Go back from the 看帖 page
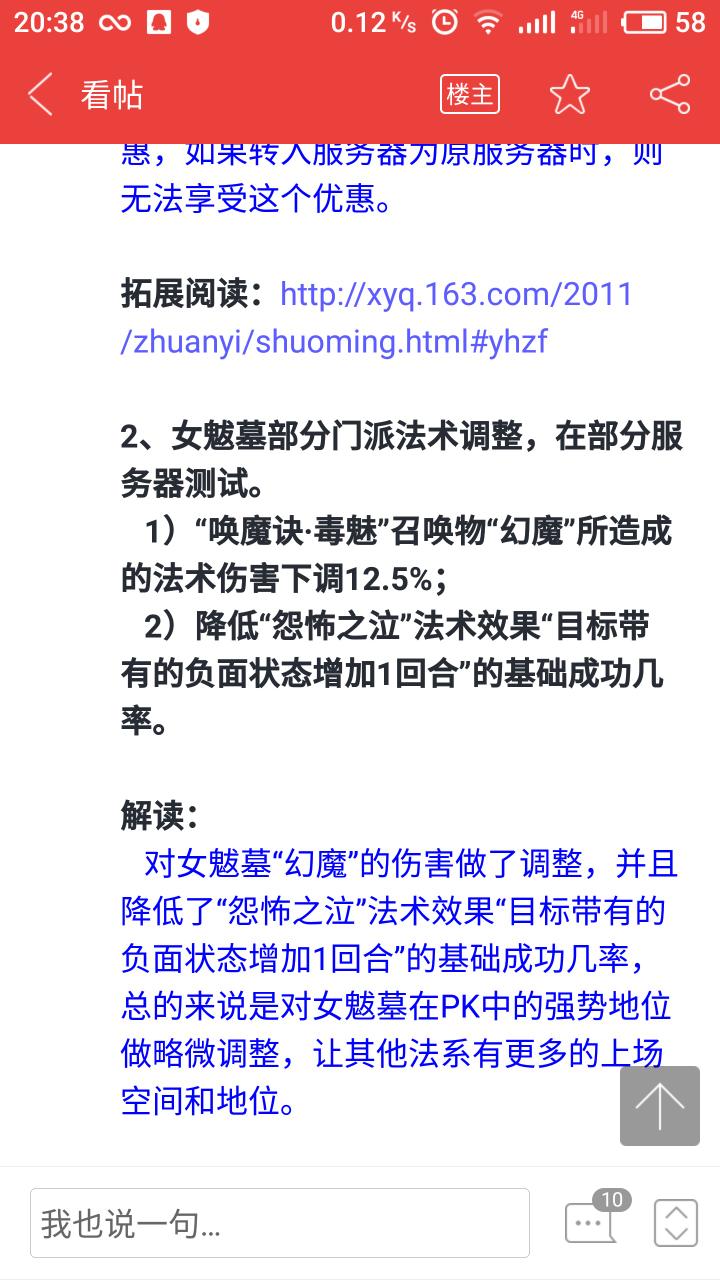The image size is (720, 1280). pos(40,95)
